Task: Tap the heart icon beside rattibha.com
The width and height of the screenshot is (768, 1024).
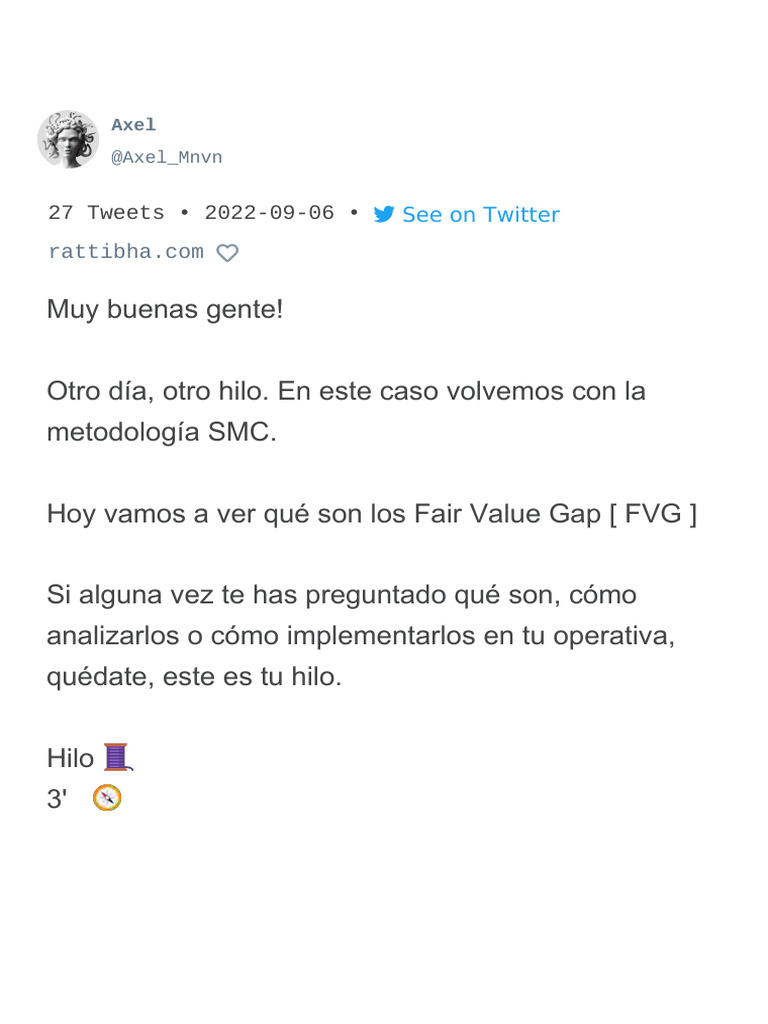Action: click(x=227, y=253)
